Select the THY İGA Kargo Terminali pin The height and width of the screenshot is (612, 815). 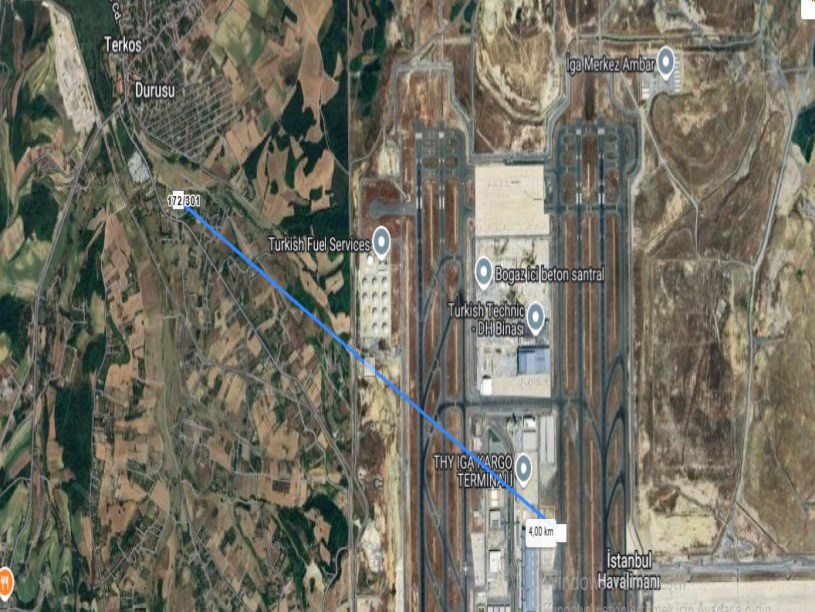[522, 465]
